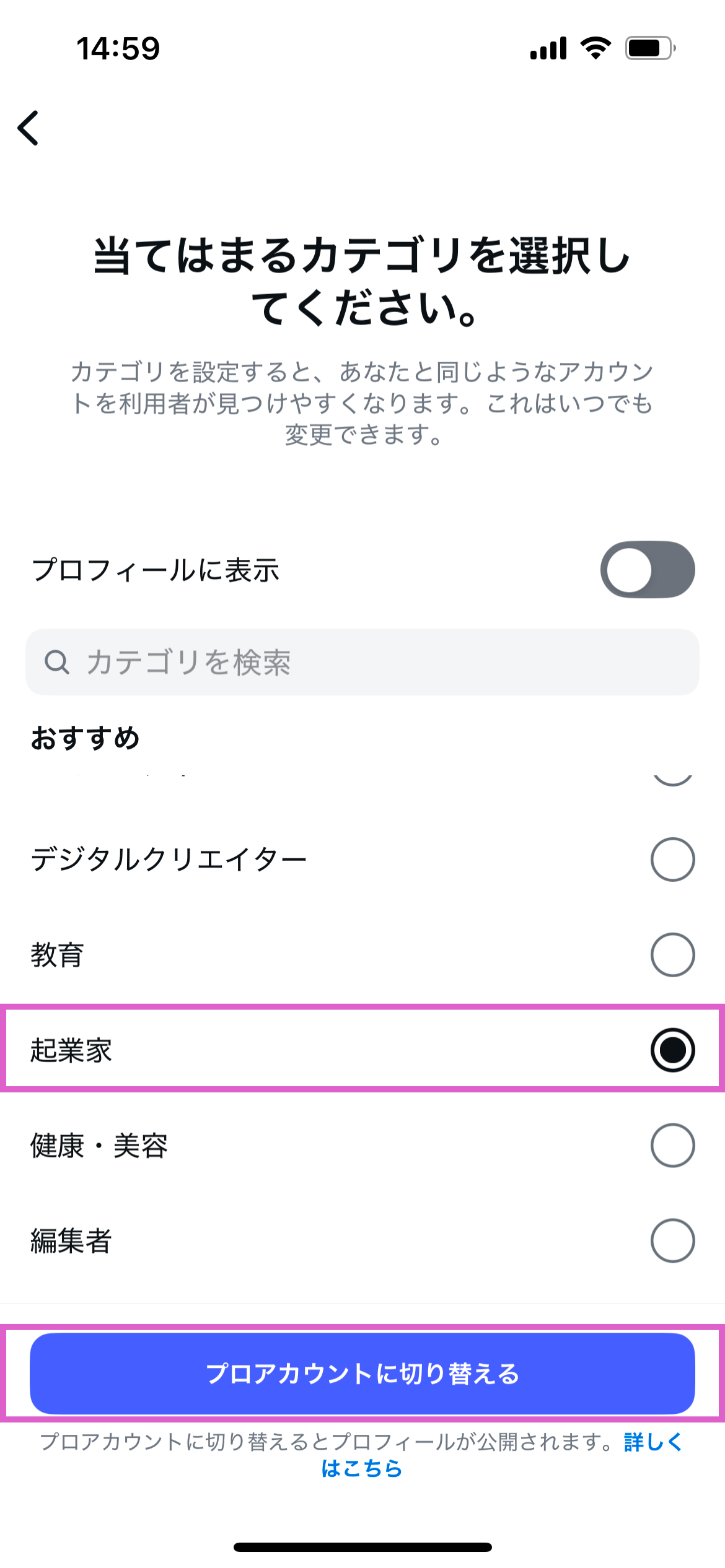The image size is (725, 1568).
Task: Tap the cellular signal strength icon
Action: (548, 48)
